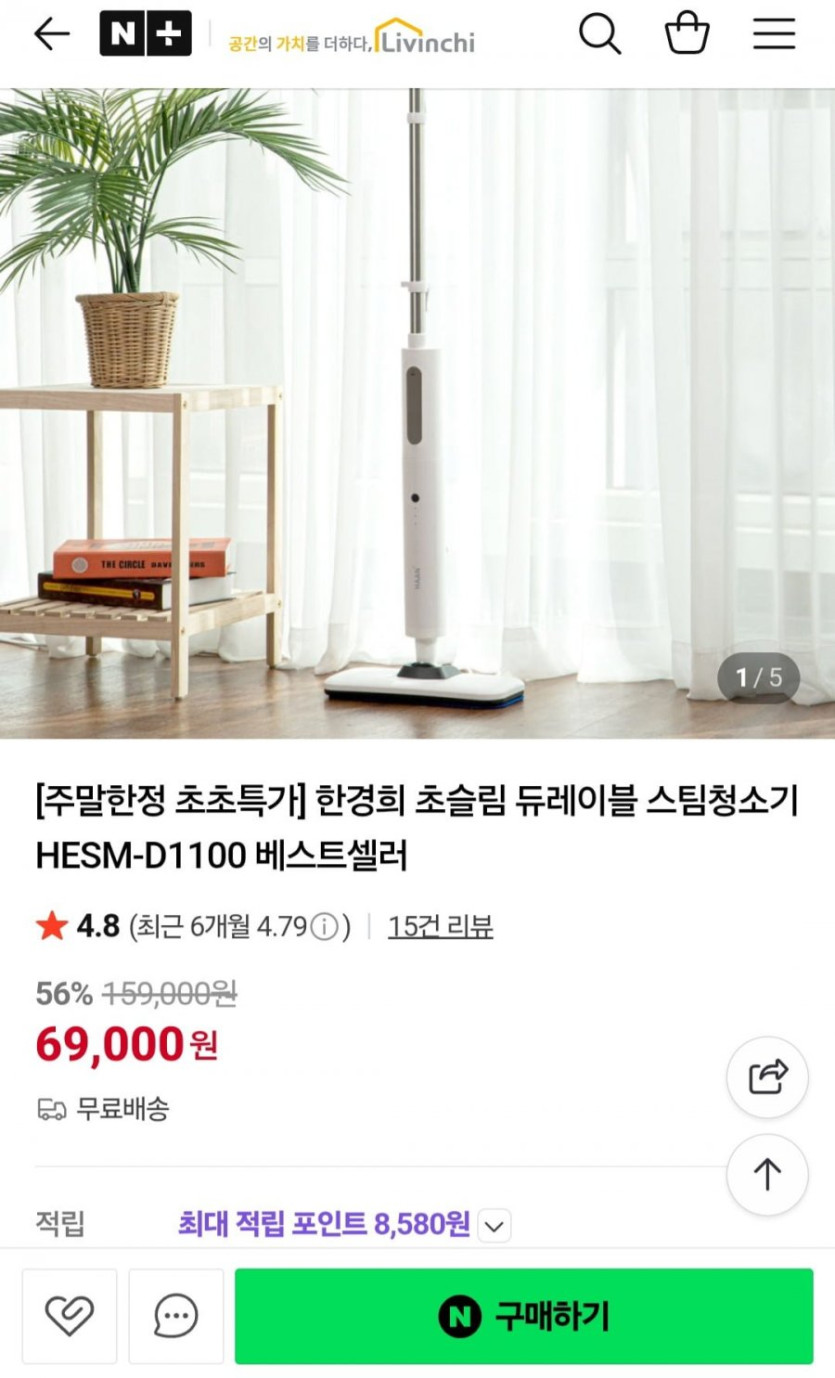
Task: Go back with the arrow icon
Action: (52, 34)
